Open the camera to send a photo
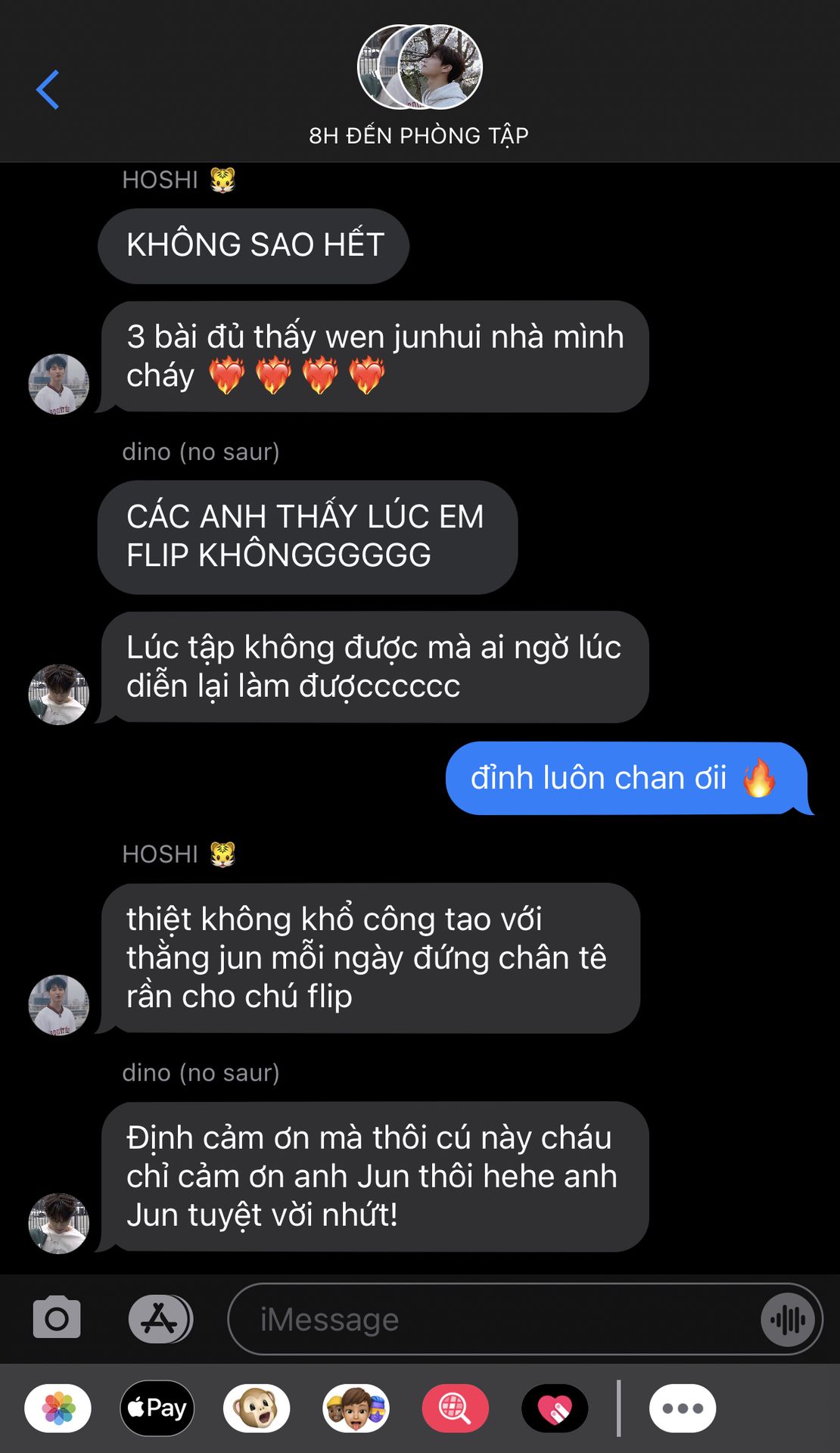 click(x=57, y=1318)
